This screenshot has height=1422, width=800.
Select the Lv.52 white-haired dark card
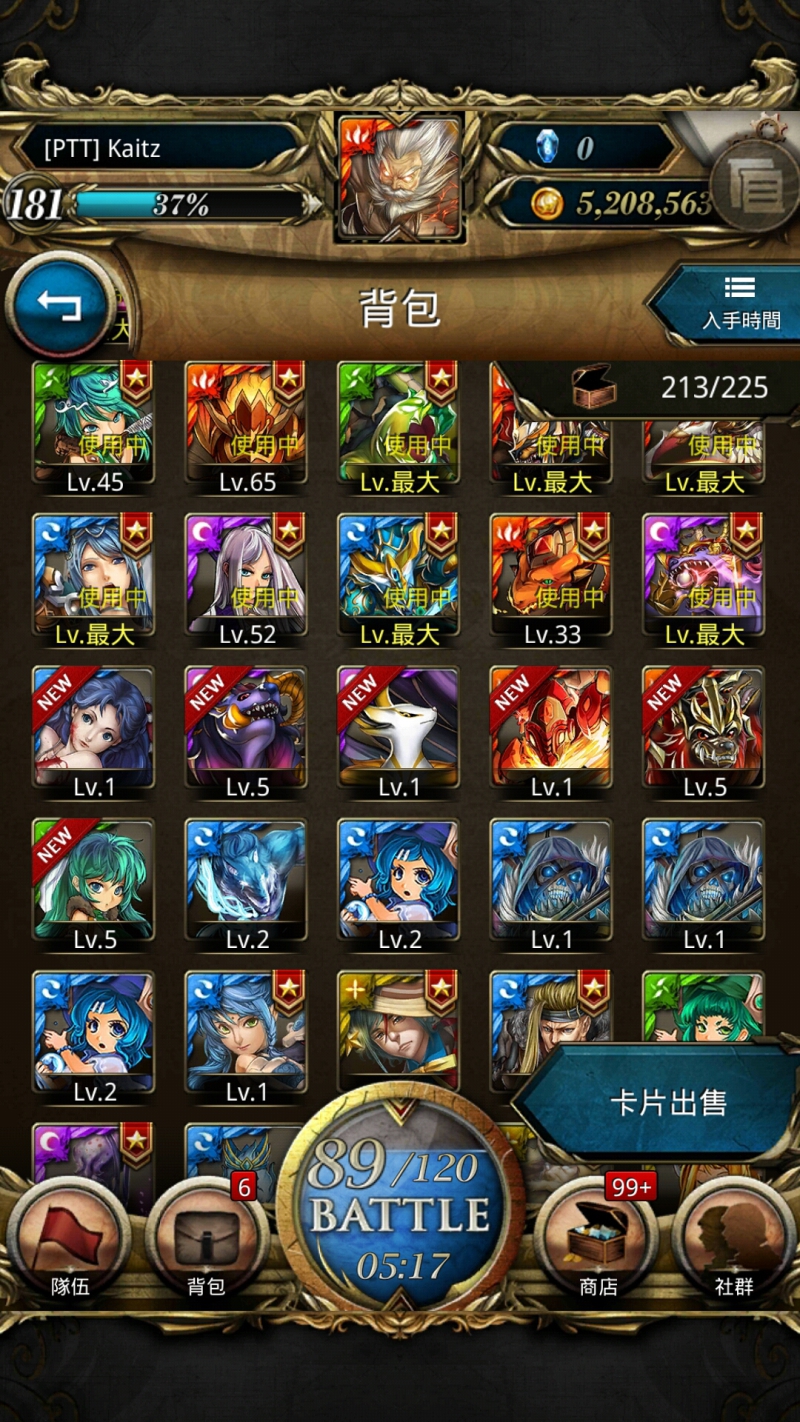click(247, 580)
